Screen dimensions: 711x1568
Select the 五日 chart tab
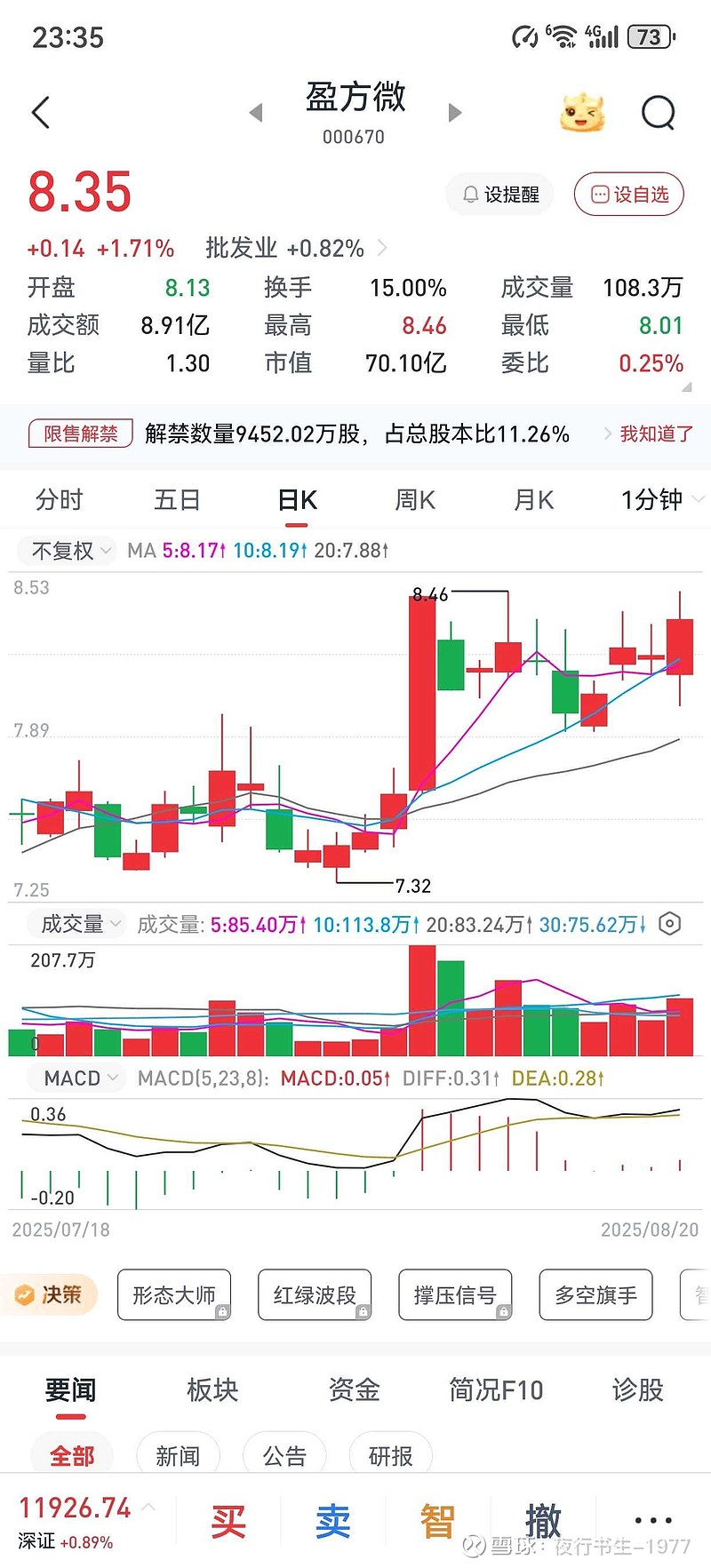tap(177, 500)
